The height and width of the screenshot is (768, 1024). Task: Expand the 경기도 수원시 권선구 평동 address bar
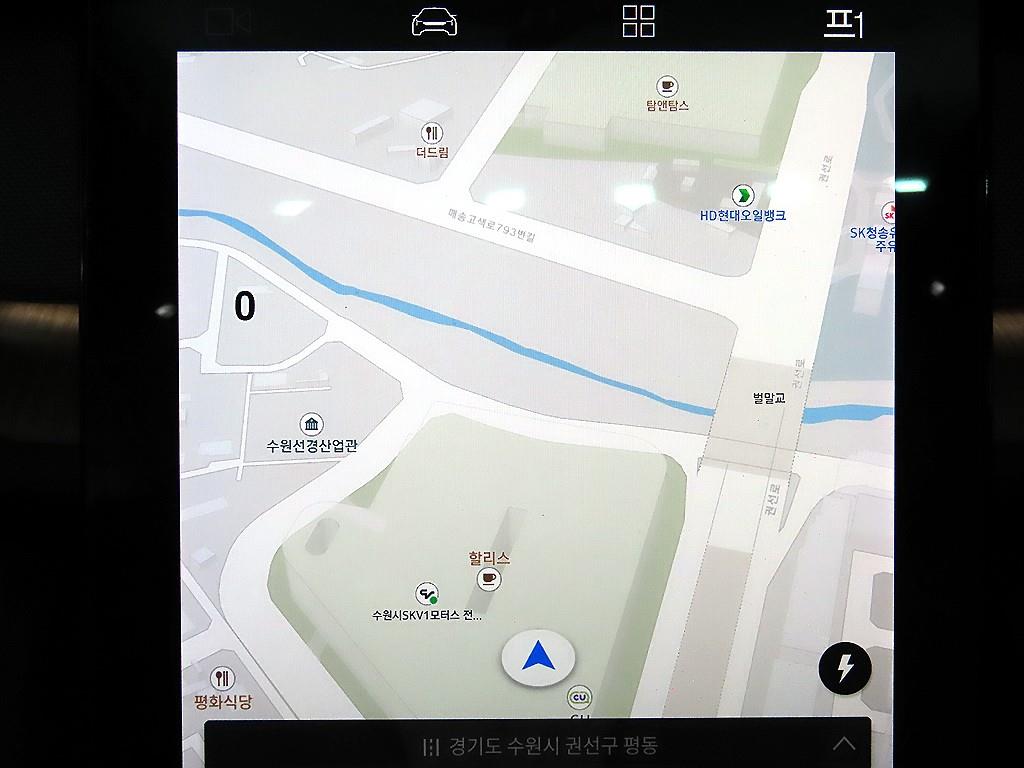pyautogui.click(x=844, y=743)
